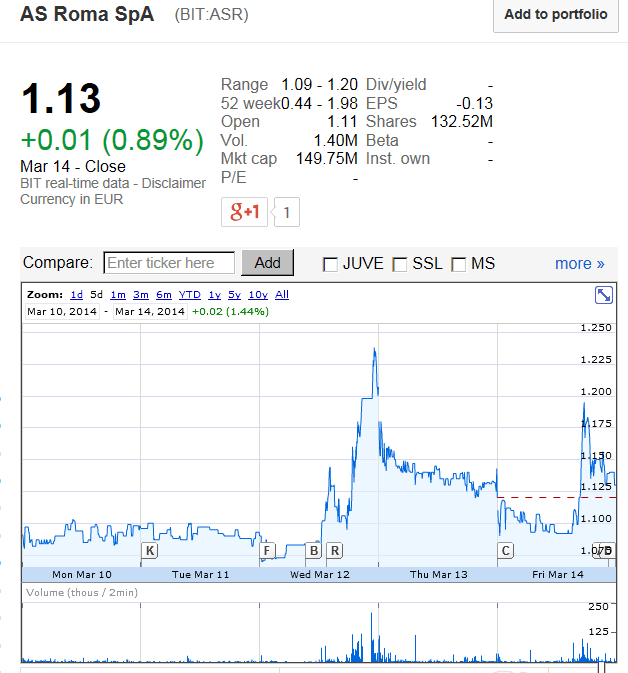Expand the chart to full screen
The height and width of the screenshot is (673, 628).
tap(603, 294)
